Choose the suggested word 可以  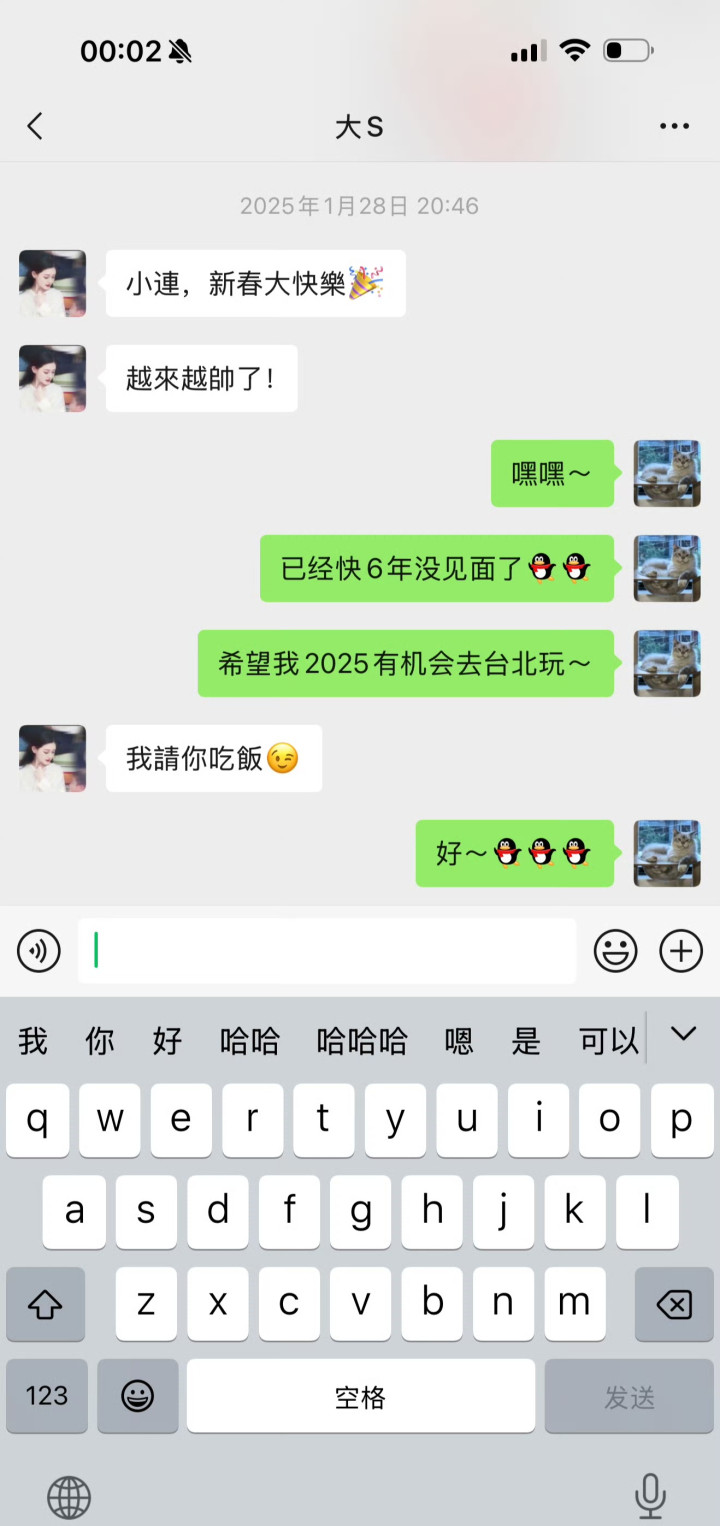coord(609,1042)
